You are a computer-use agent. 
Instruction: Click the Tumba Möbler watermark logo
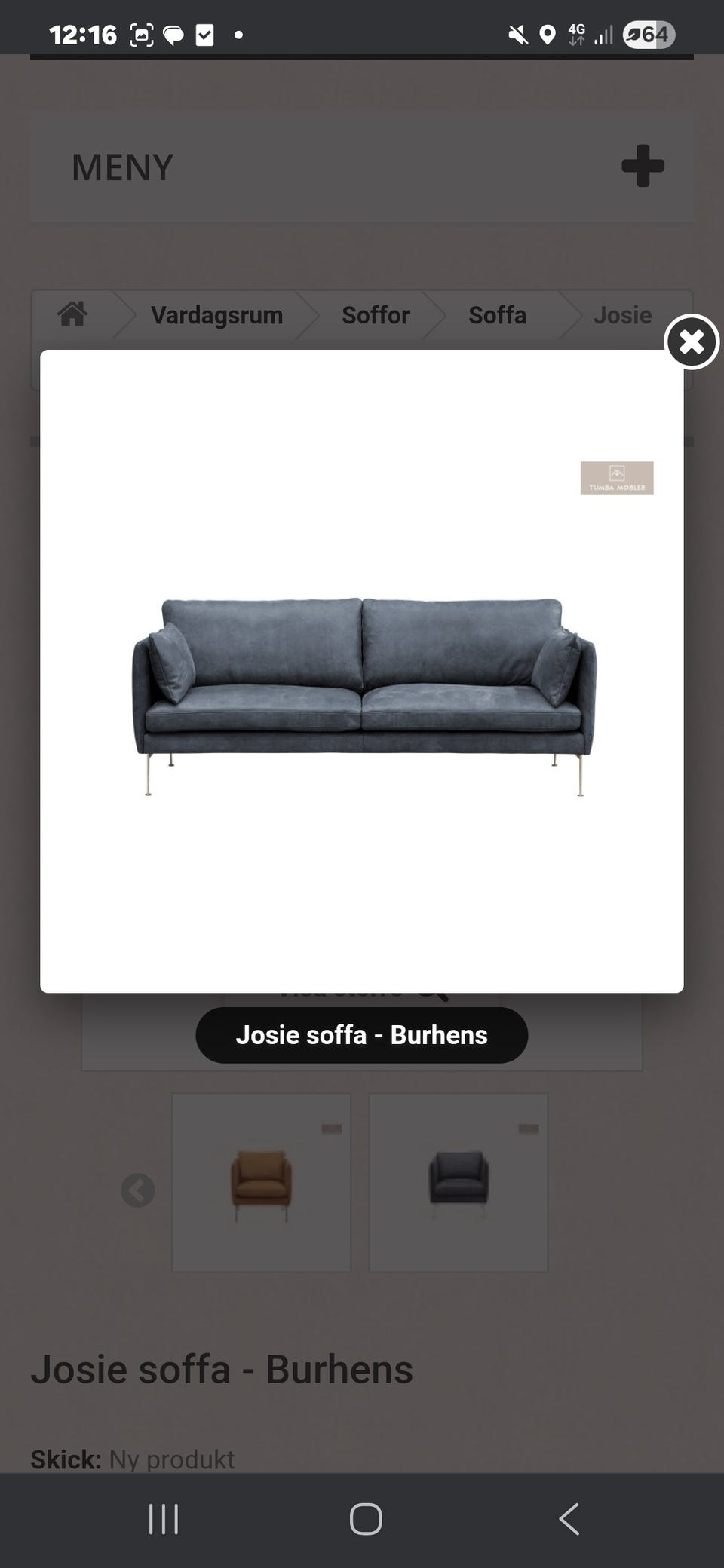(x=617, y=478)
